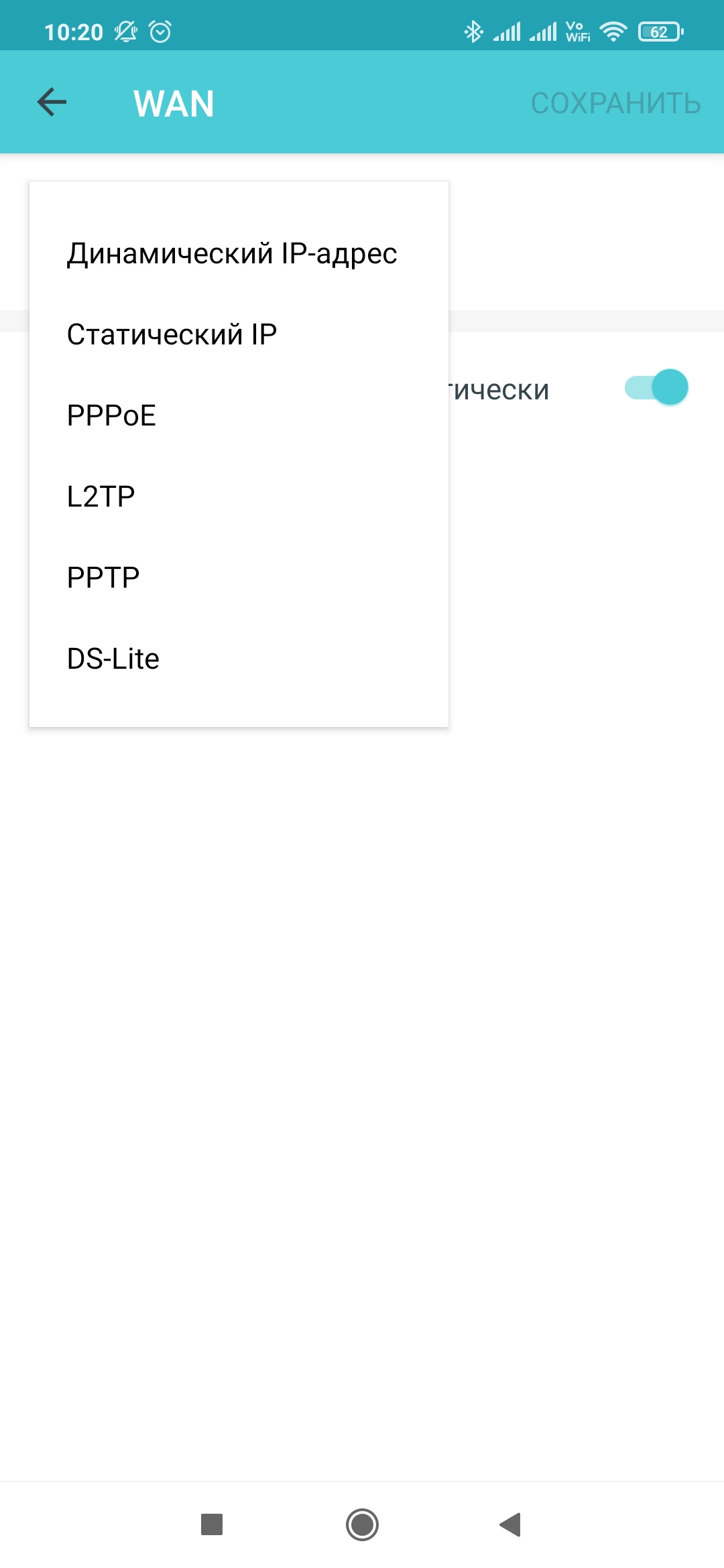Select Динамический IP-адрес option
This screenshot has height=1568, width=724.
232,253
